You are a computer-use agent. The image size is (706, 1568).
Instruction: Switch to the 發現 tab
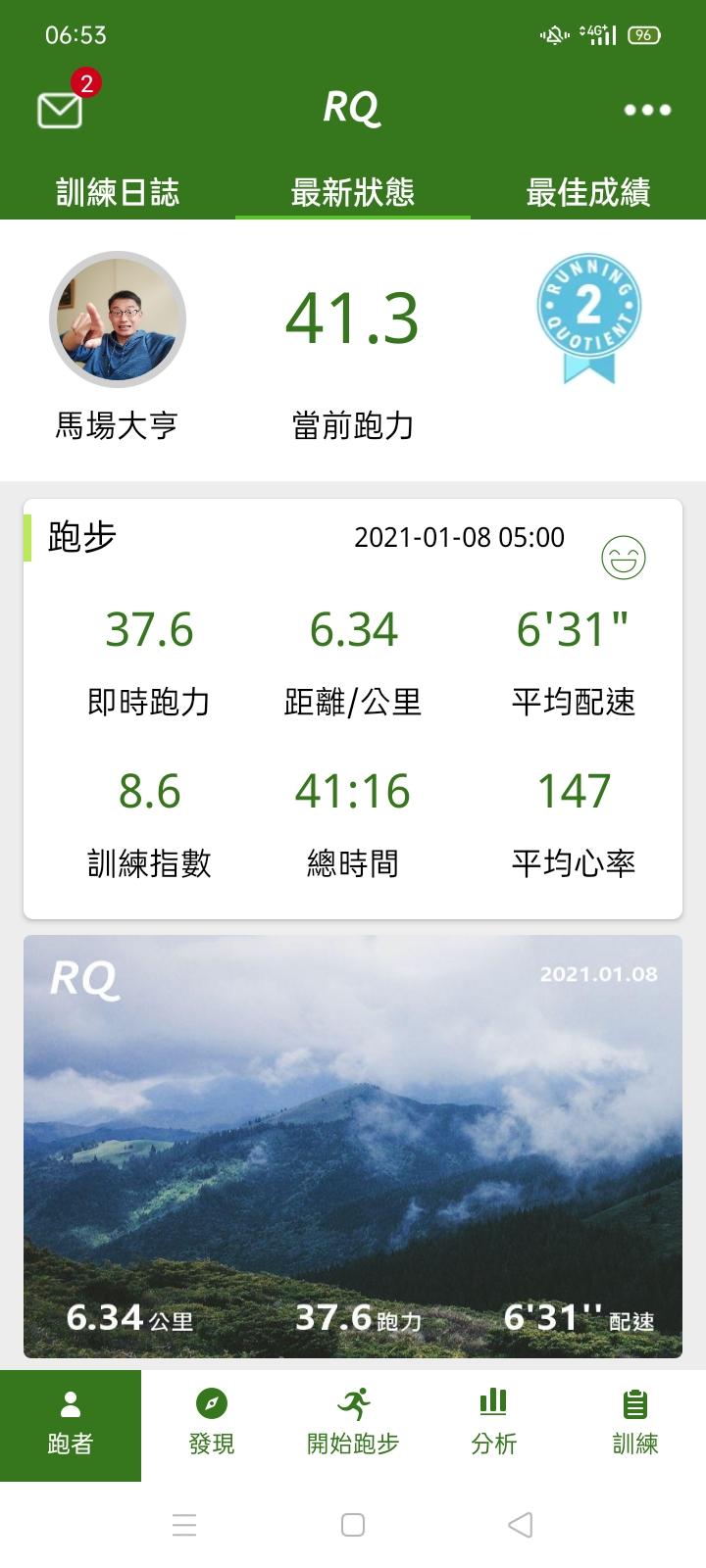pyautogui.click(x=212, y=1425)
